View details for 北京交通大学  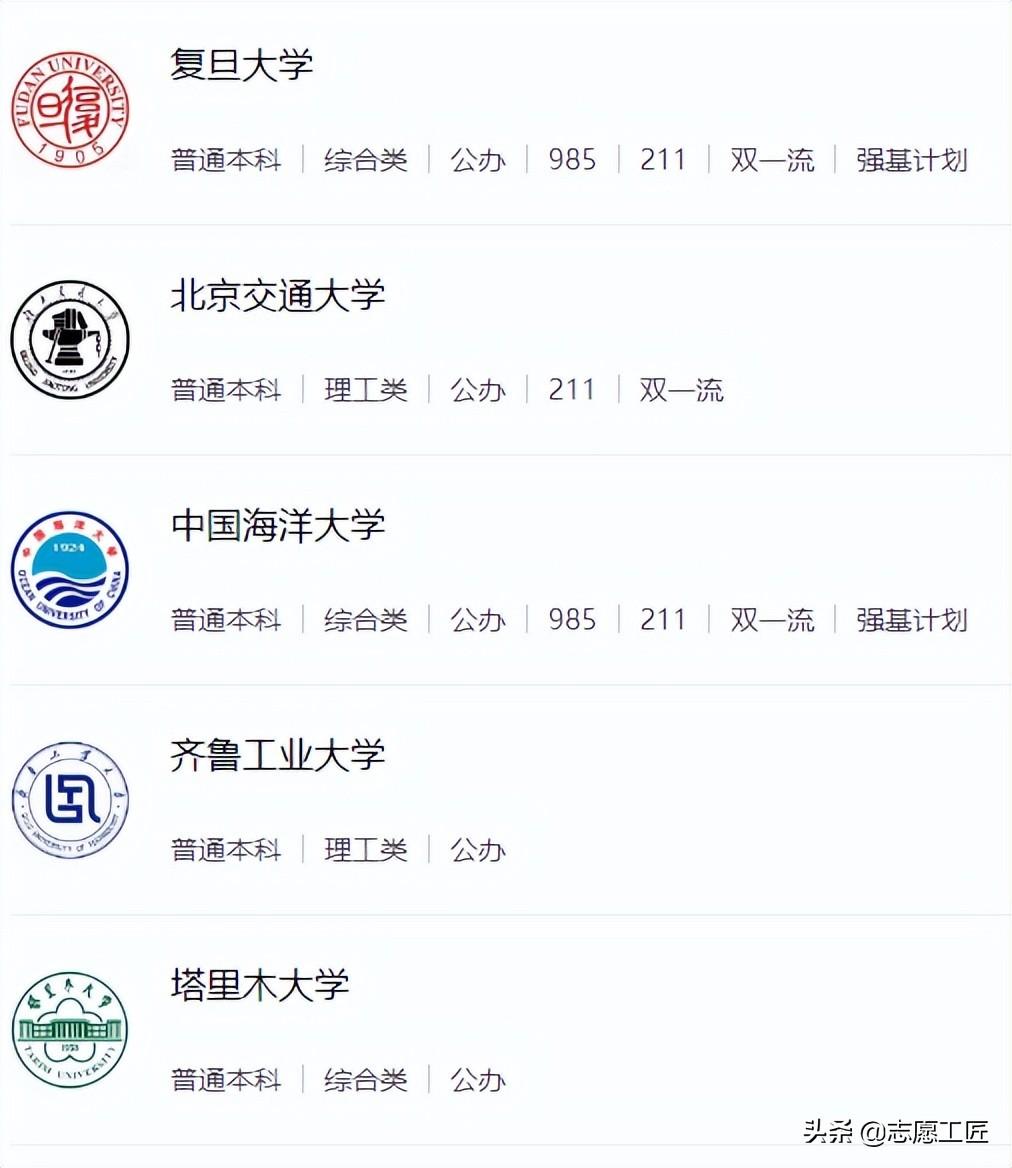[278, 295]
